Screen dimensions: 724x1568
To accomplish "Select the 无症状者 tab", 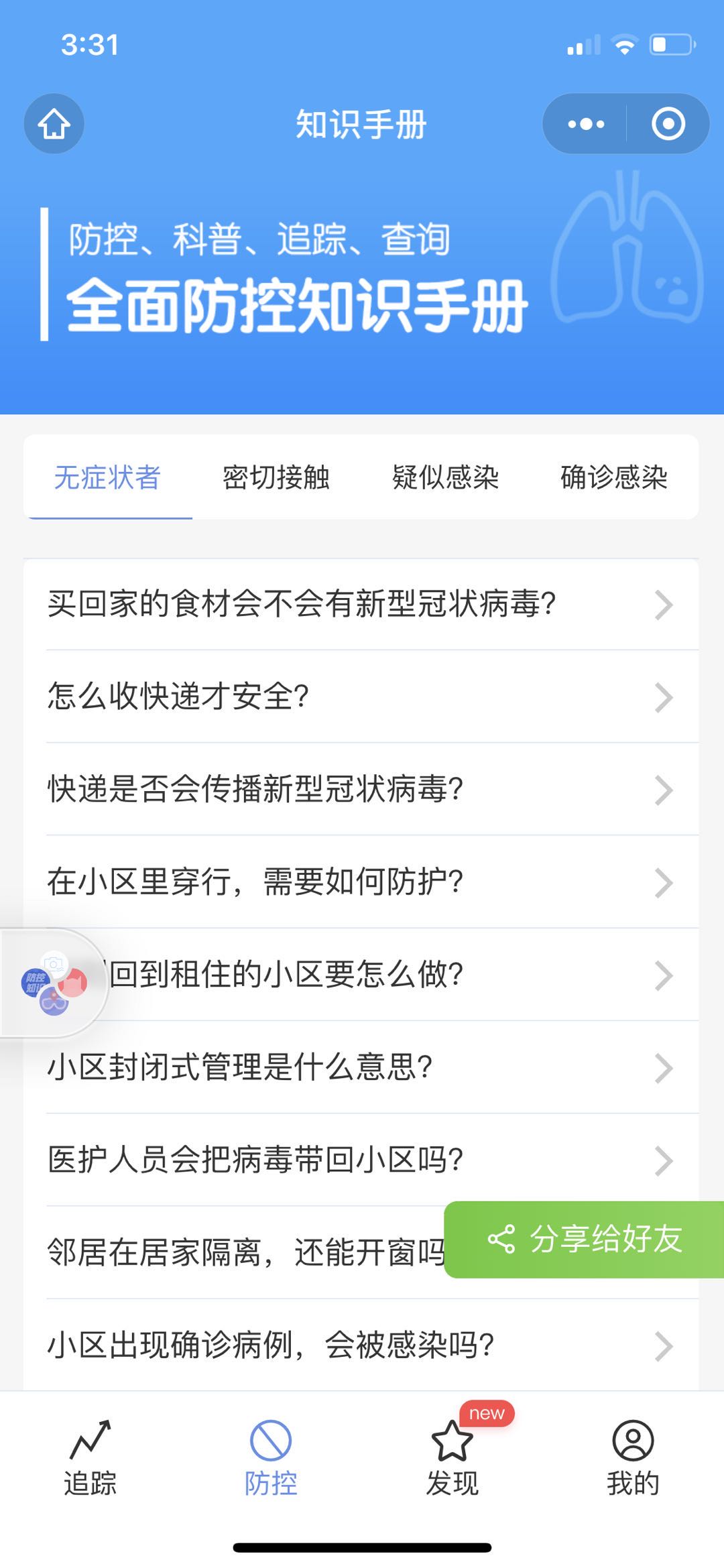I will coord(107,478).
